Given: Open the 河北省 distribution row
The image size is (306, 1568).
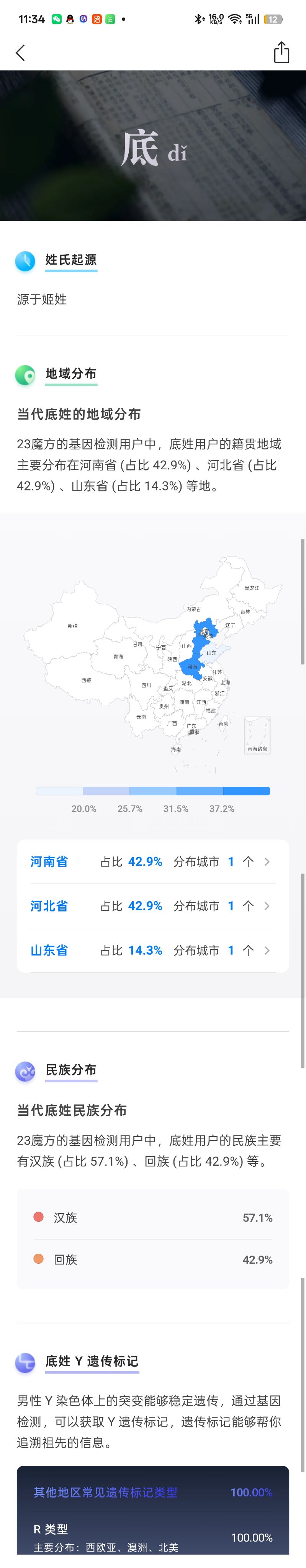Looking at the screenshot, I should tap(152, 906).
